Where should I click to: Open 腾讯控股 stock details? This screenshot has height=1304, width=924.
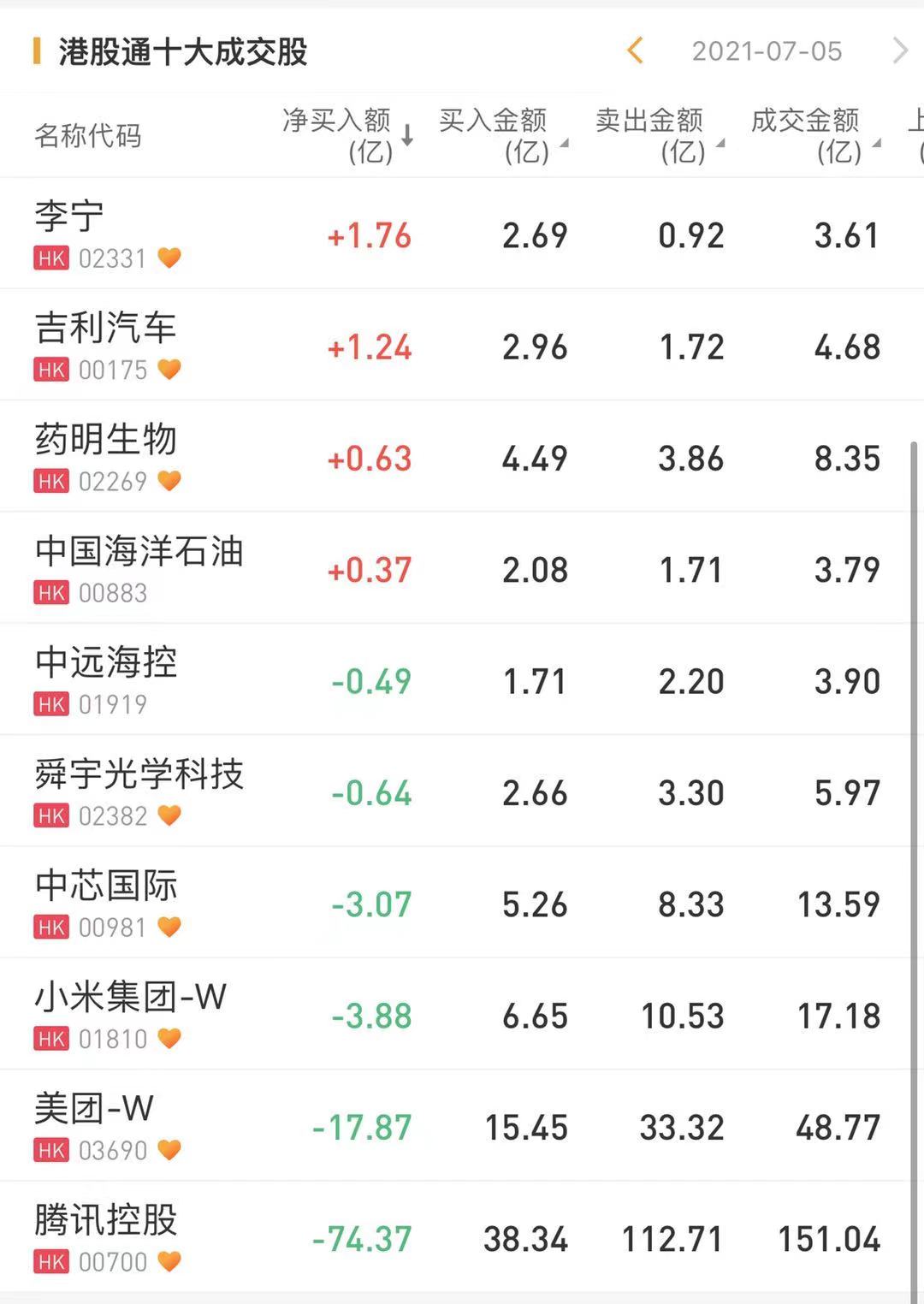point(105,1220)
